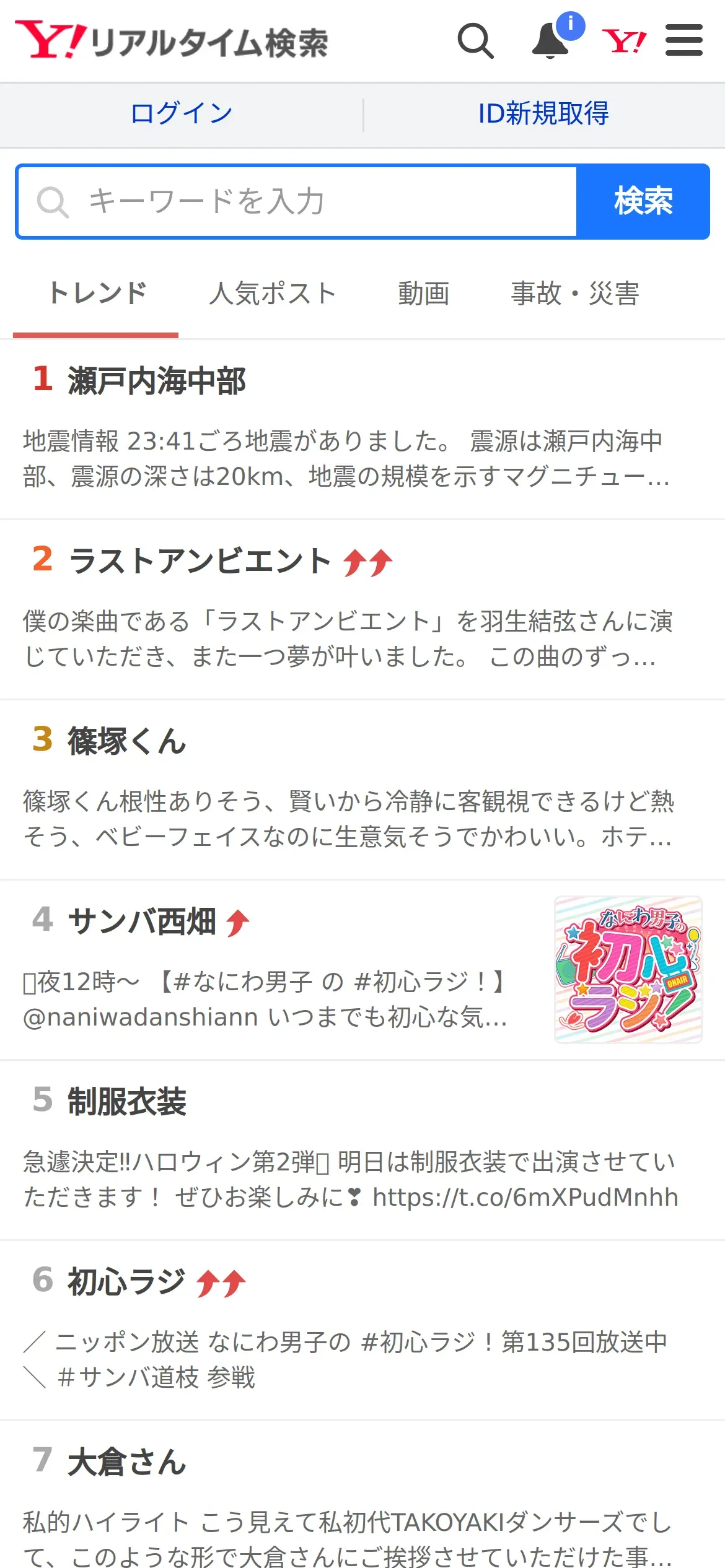Image resolution: width=725 pixels, height=1568 pixels.
Task: Tap ID新規取得 to register
Action: (543, 113)
